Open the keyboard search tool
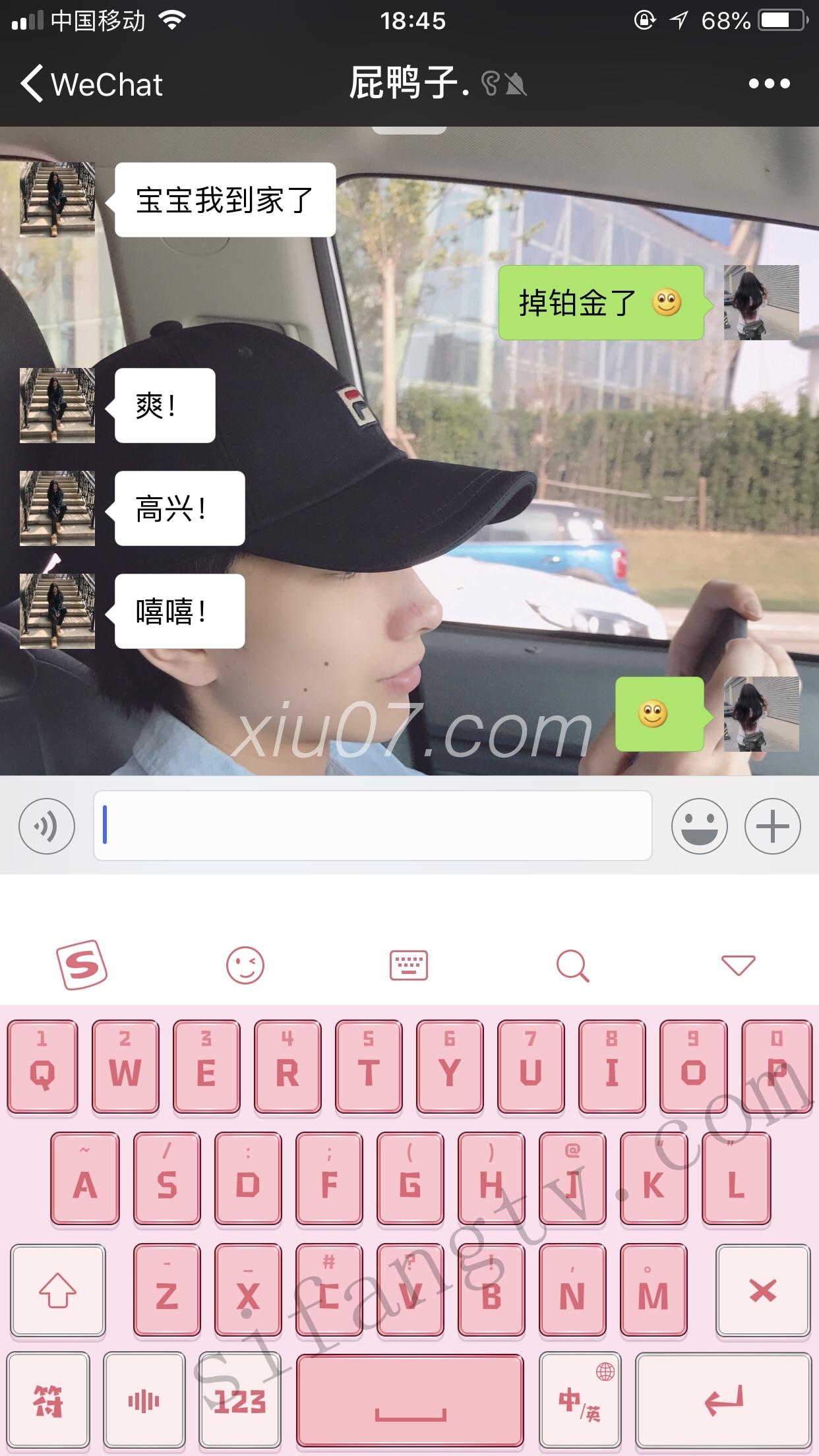 point(572,965)
